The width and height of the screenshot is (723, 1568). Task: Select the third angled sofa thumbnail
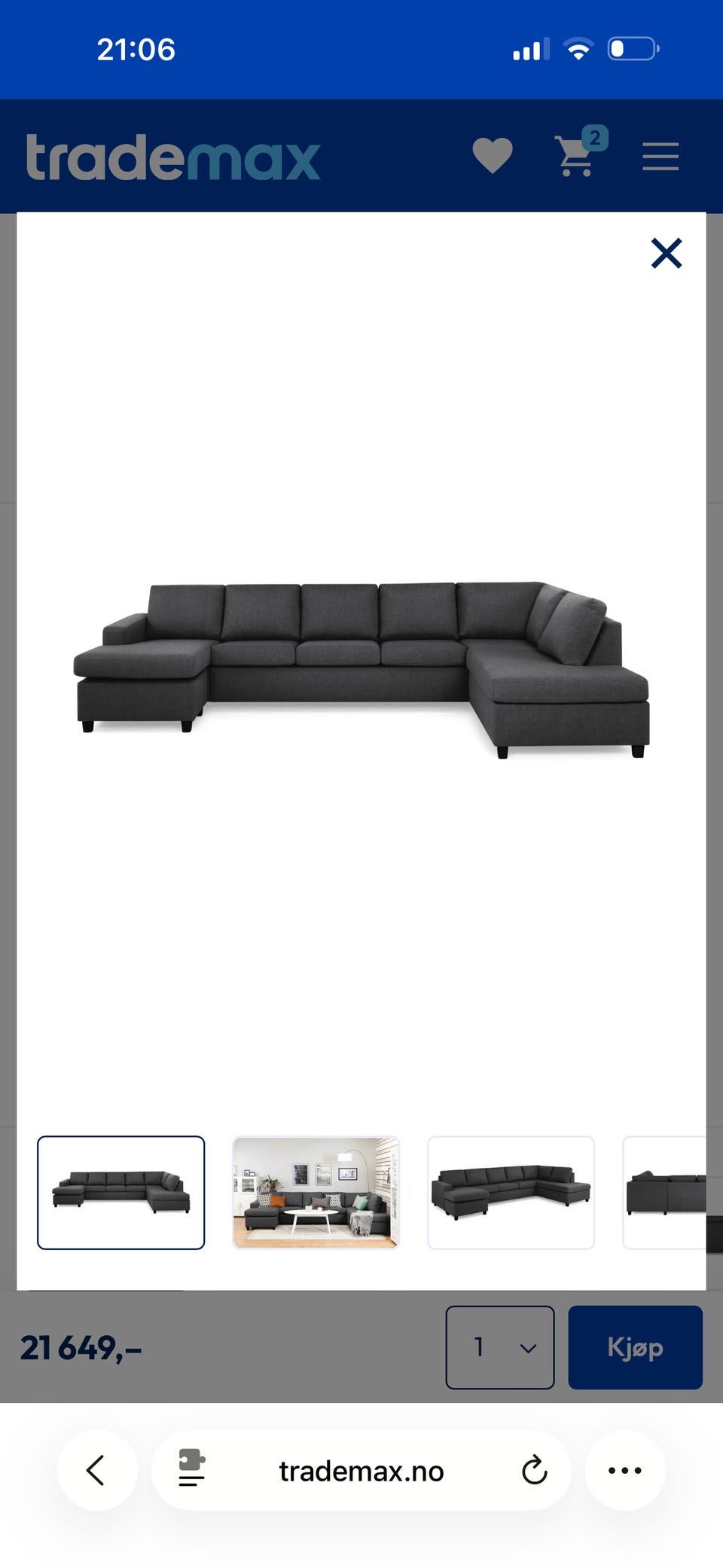511,1193
